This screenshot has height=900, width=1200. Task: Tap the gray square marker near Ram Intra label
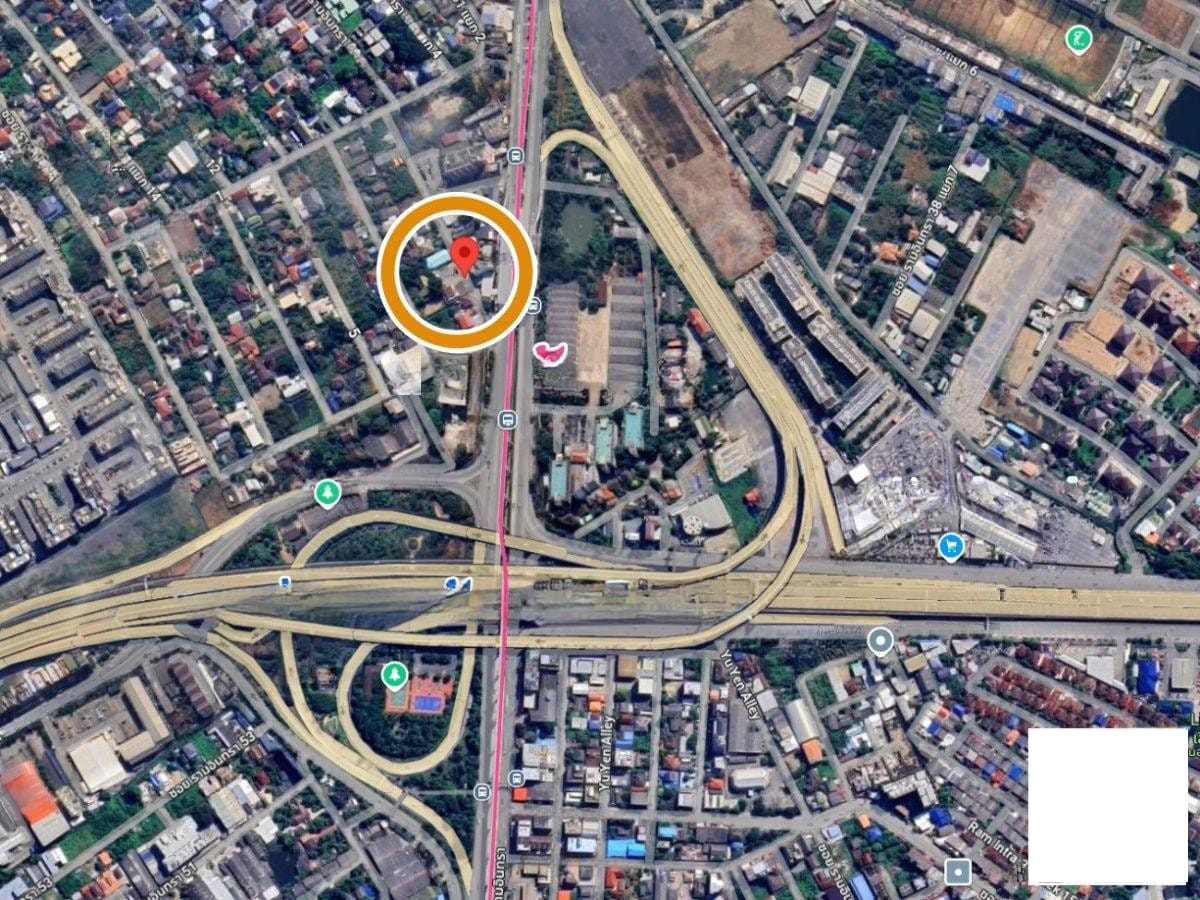[958, 871]
